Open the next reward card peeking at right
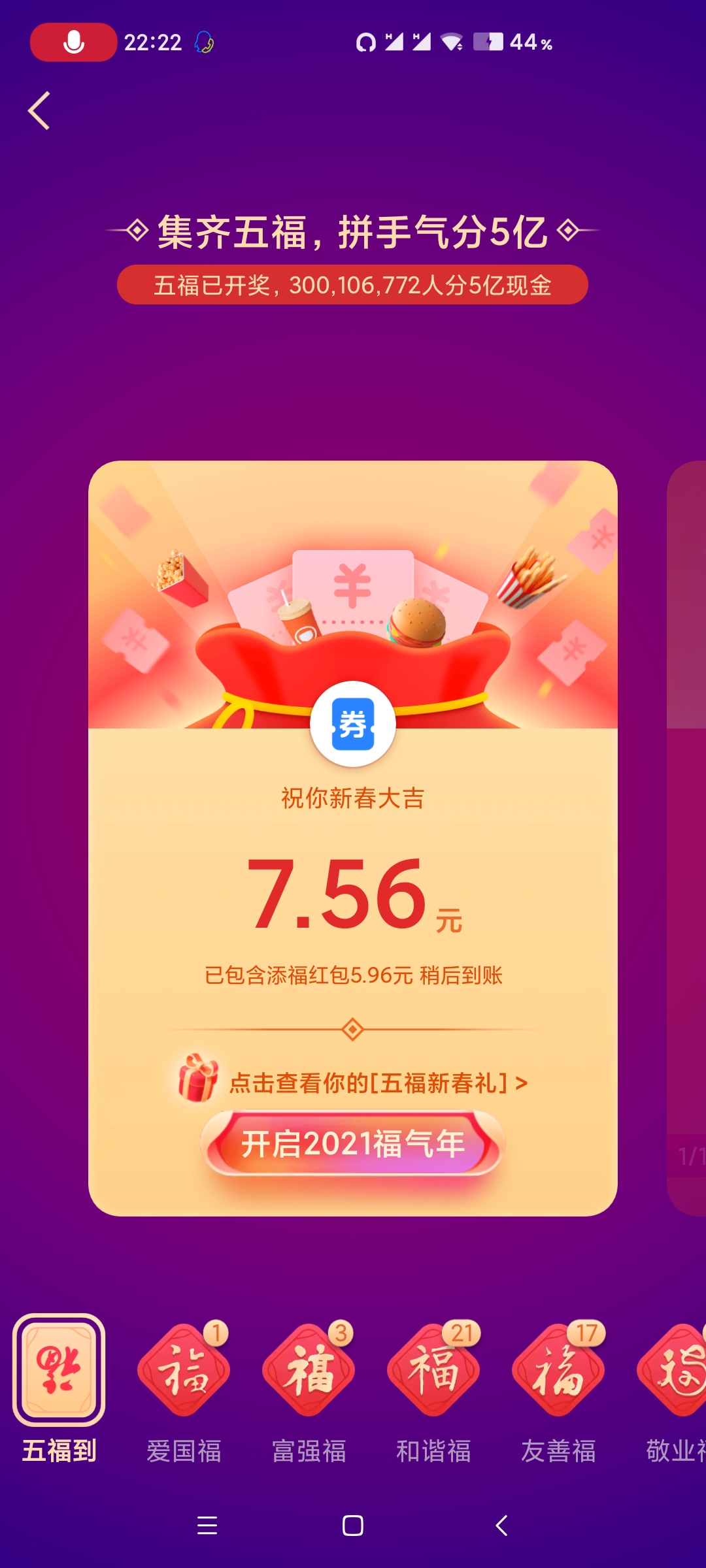The width and height of the screenshot is (706, 1568). (x=686, y=836)
